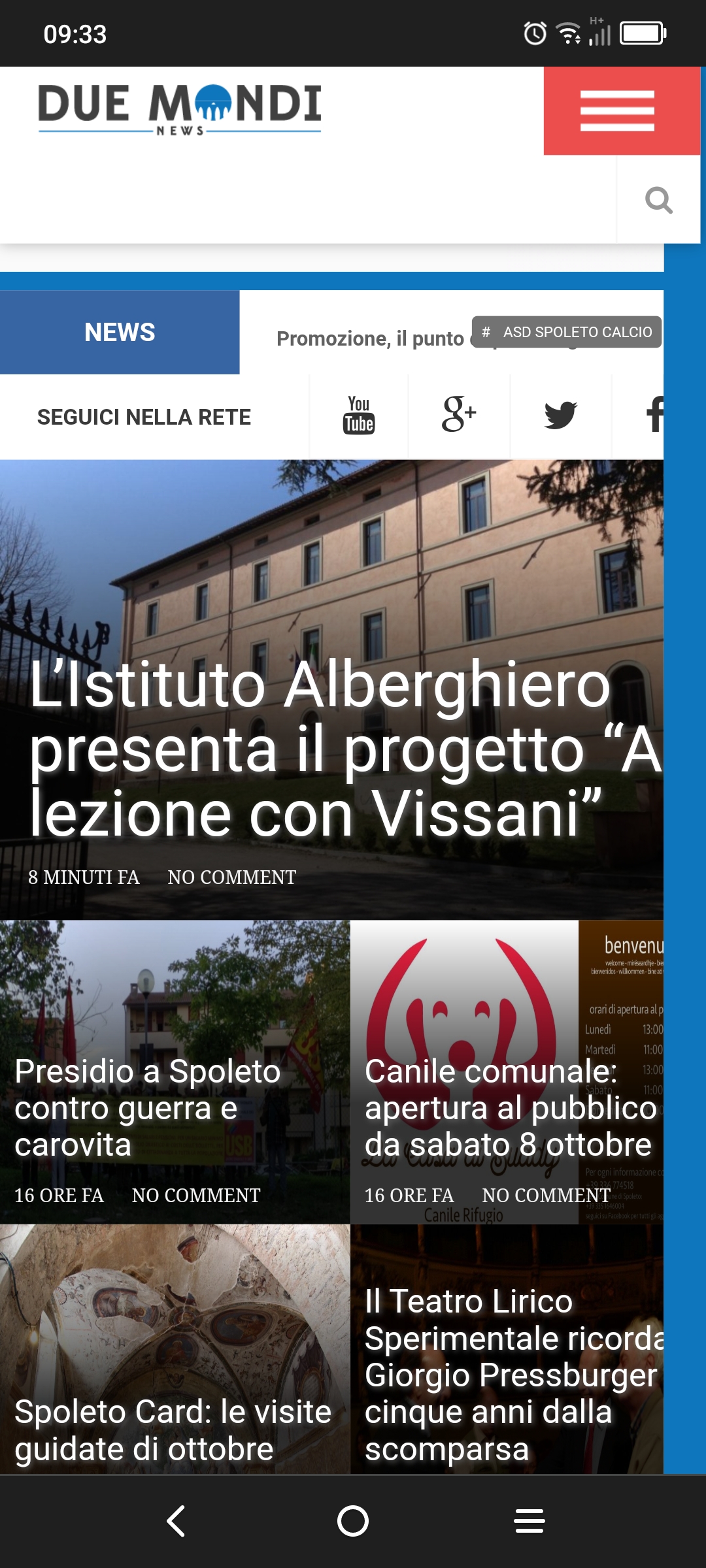Open the Canile comunale article
706x1568 pixels.
(x=510, y=1108)
